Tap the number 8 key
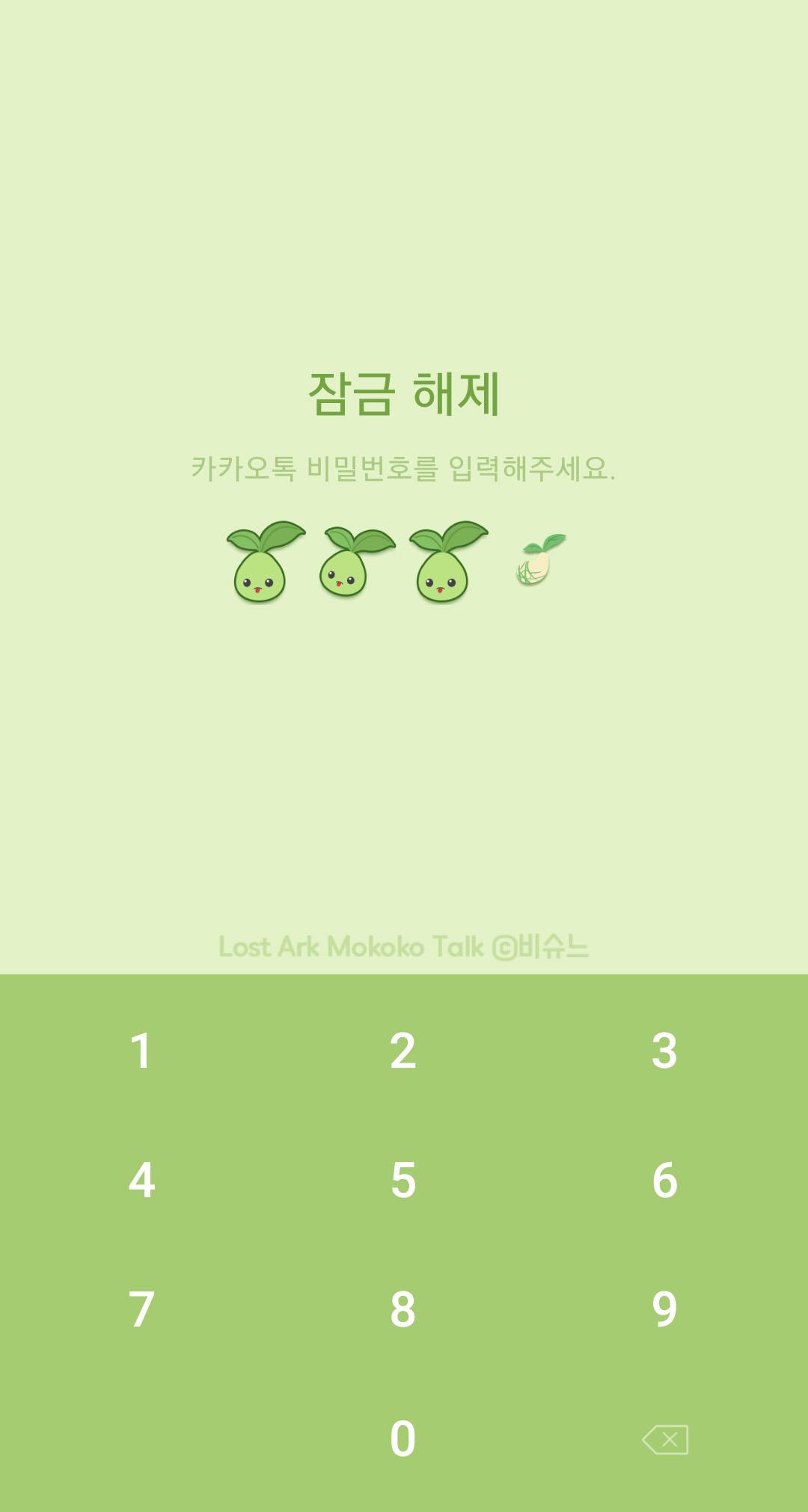 pos(403,1309)
